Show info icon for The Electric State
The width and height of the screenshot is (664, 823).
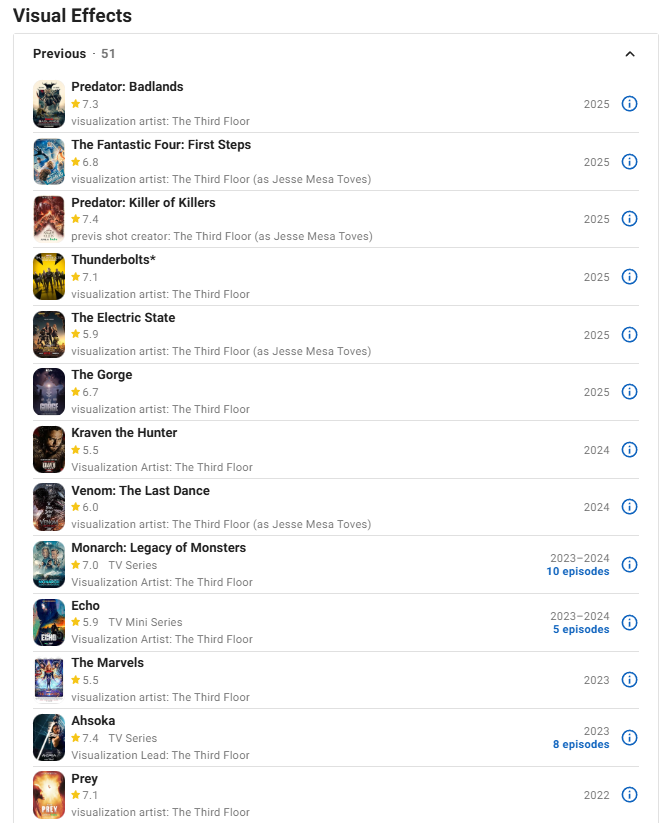coord(629,335)
